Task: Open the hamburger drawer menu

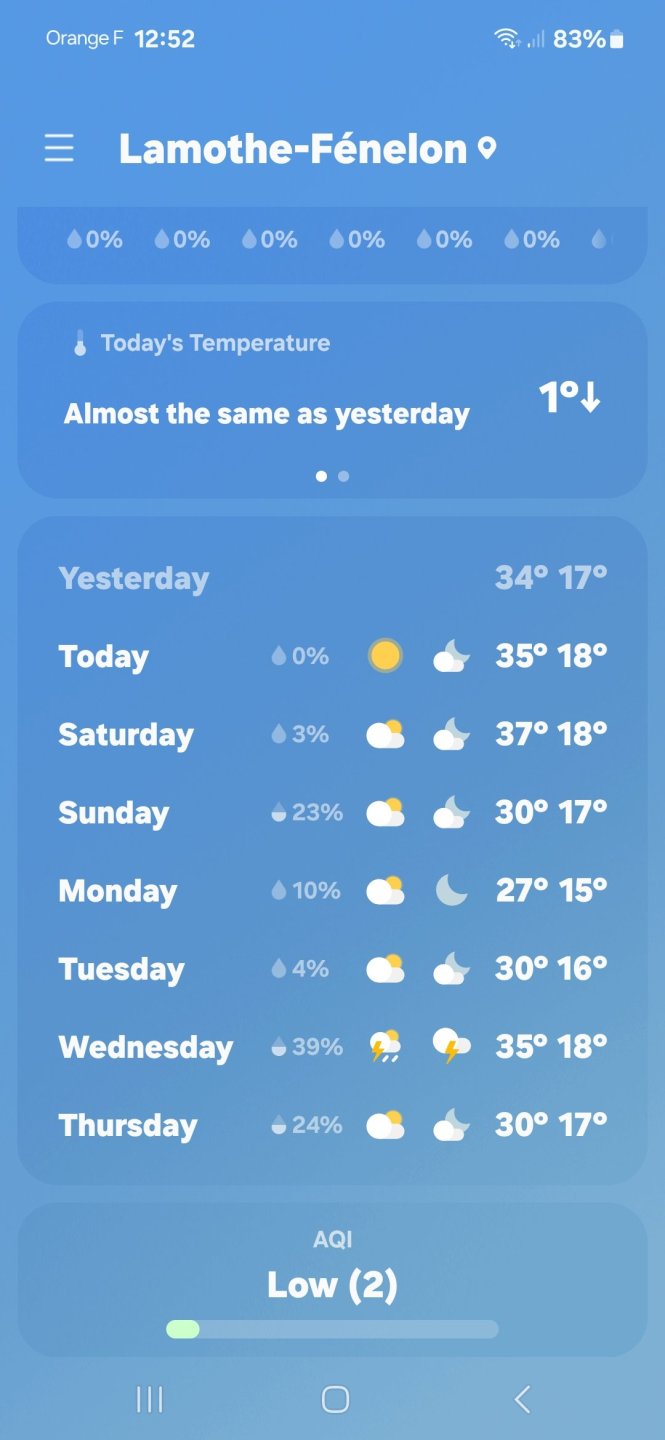Action: coord(59,149)
